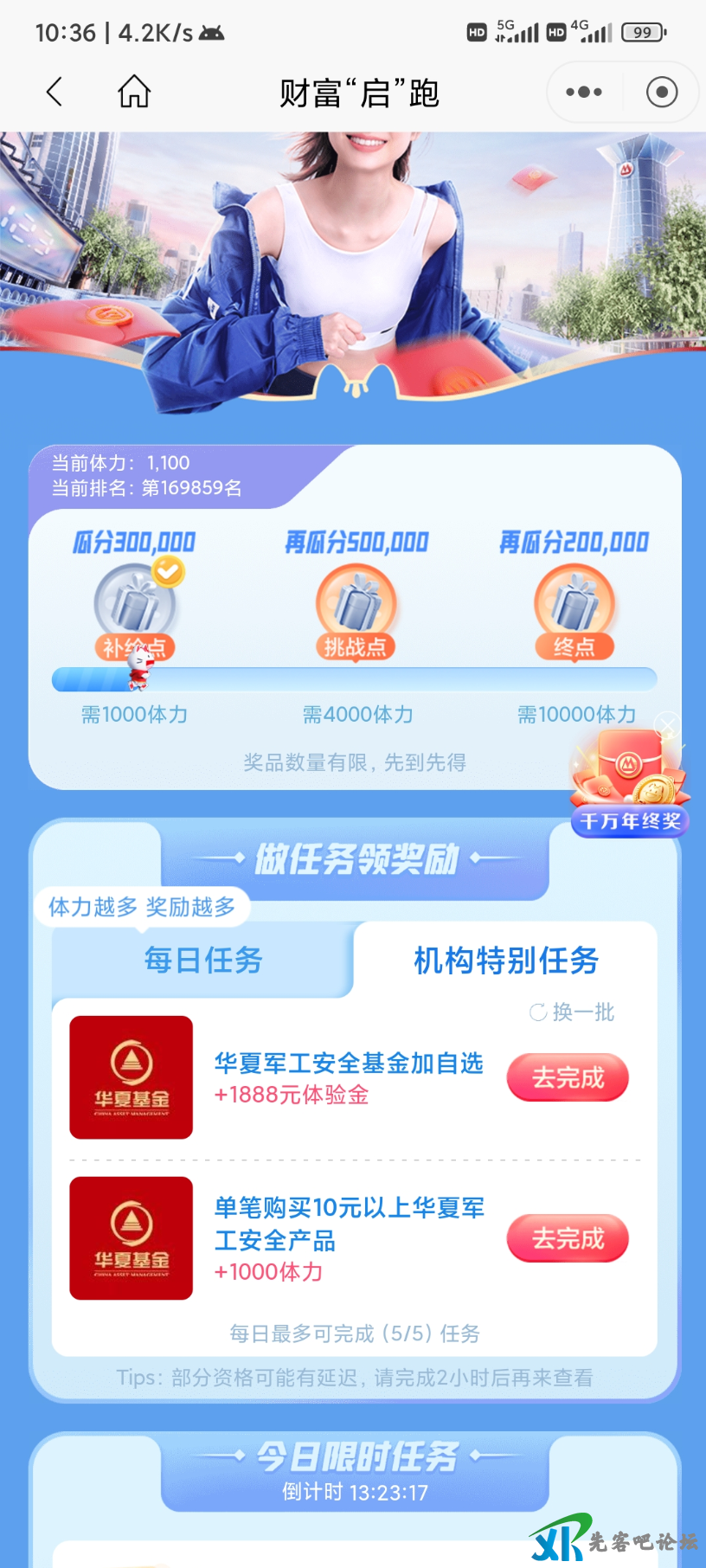
Task: Tap the back arrow in the header
Action: (x=55, y=92)
